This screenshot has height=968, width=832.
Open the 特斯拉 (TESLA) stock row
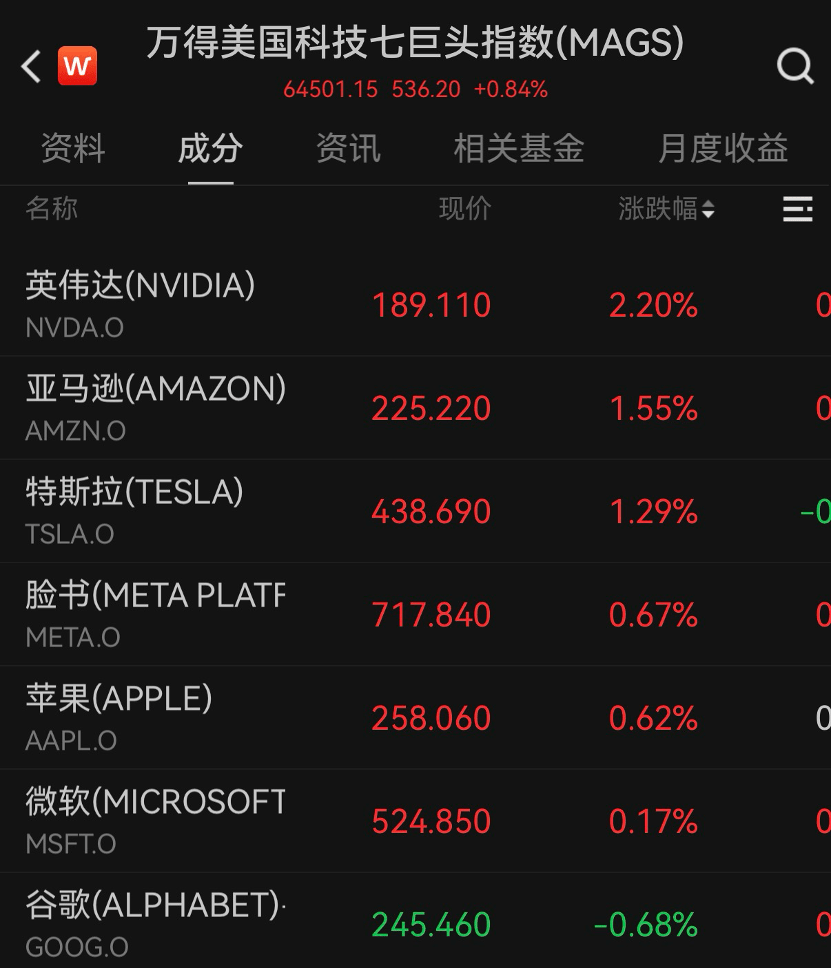pyautogui.click(x=135, y=509)
